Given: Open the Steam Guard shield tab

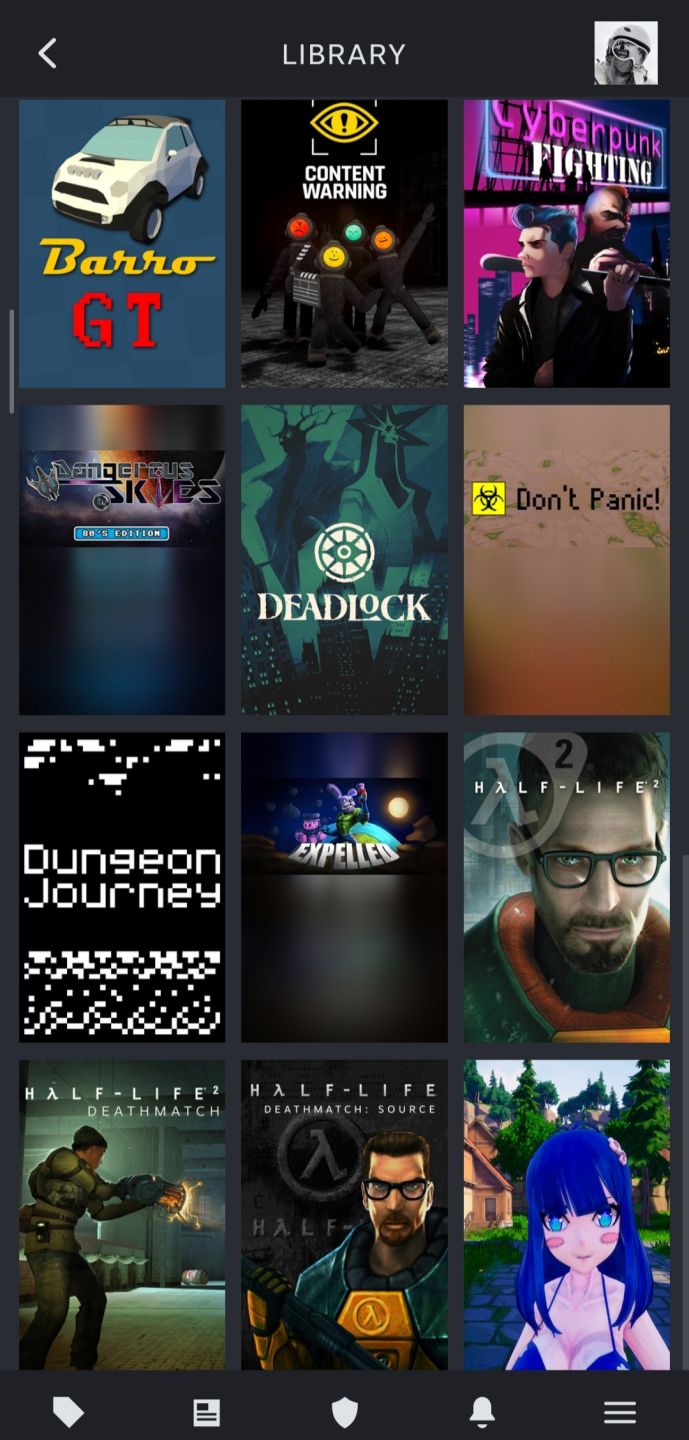Looking at the screenshot, I should tap(344, 1412).
